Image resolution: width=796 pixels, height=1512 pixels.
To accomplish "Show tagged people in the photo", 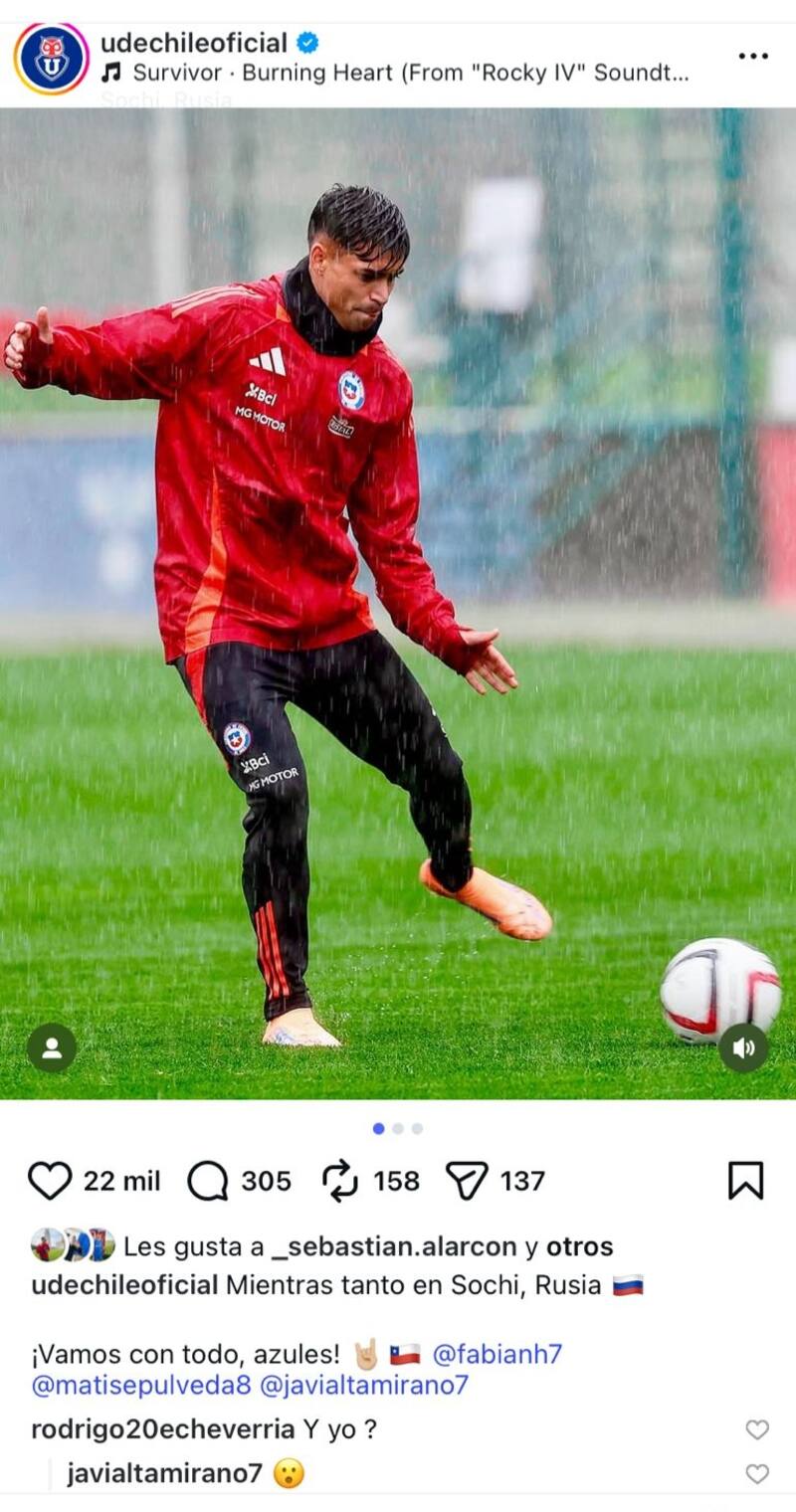I will pyautogui.click(x=52, y=1047).
